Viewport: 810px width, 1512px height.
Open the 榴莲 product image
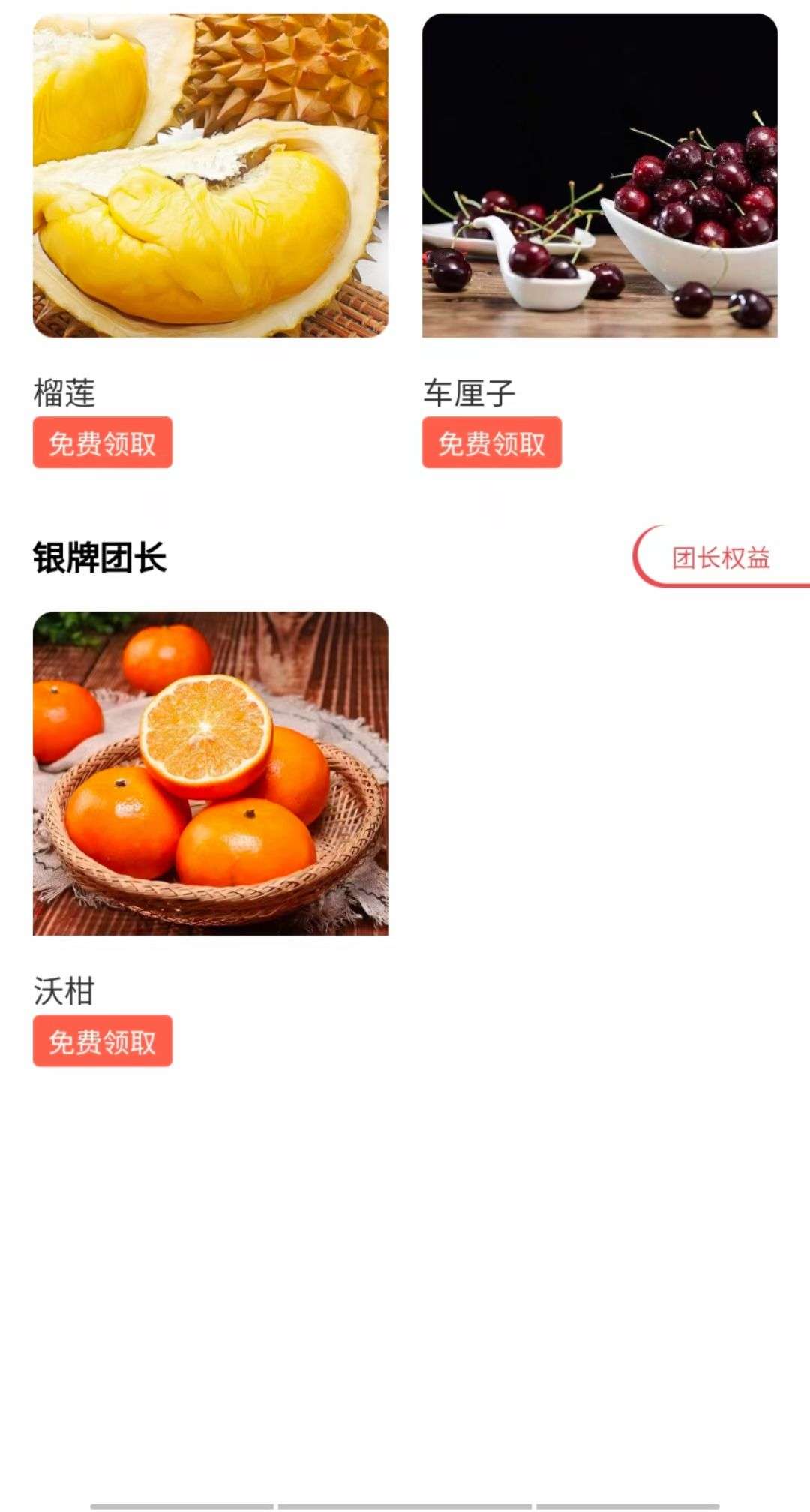coord(210,176)
